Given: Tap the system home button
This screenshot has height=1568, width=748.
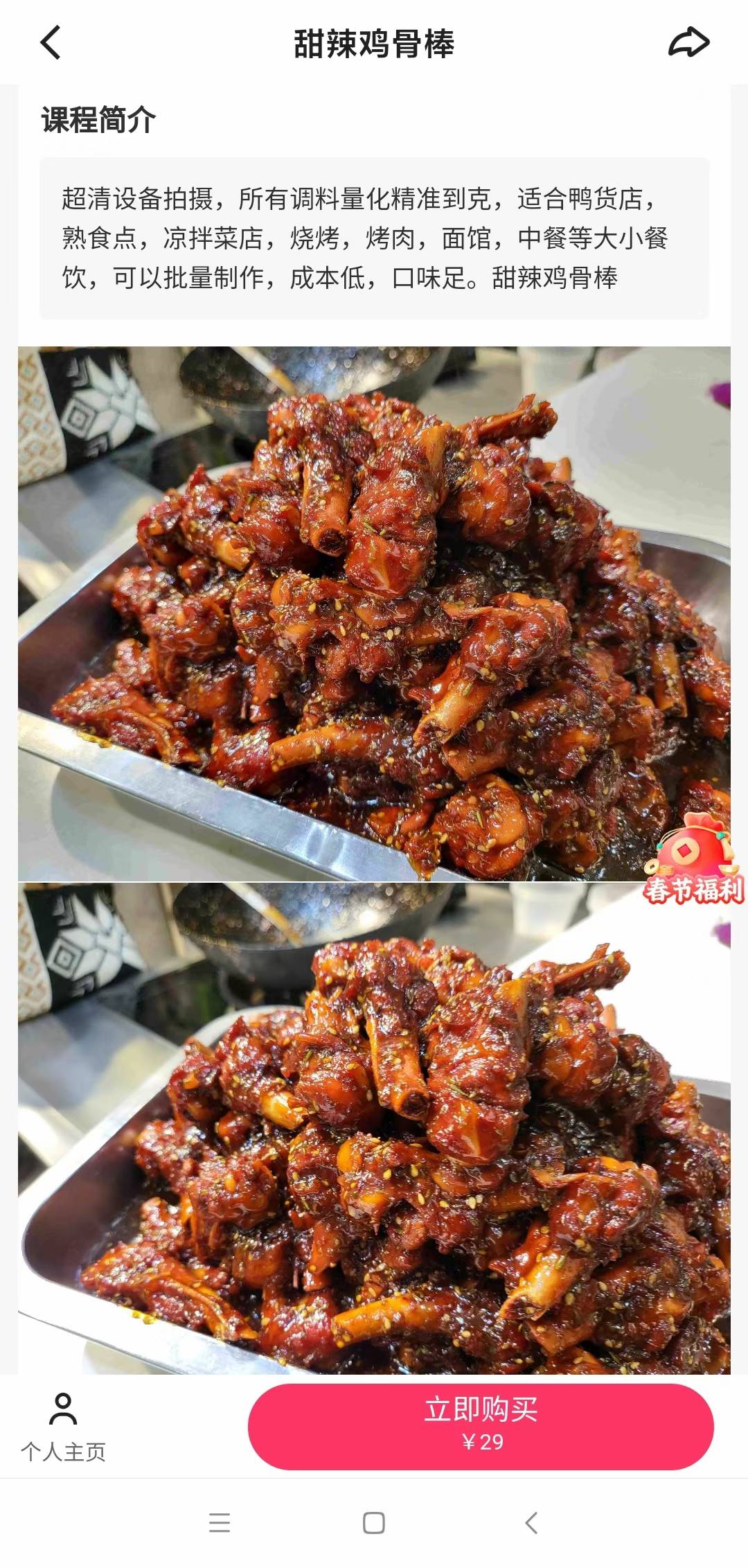Looking at the screenshot, I should [374, 1523].
